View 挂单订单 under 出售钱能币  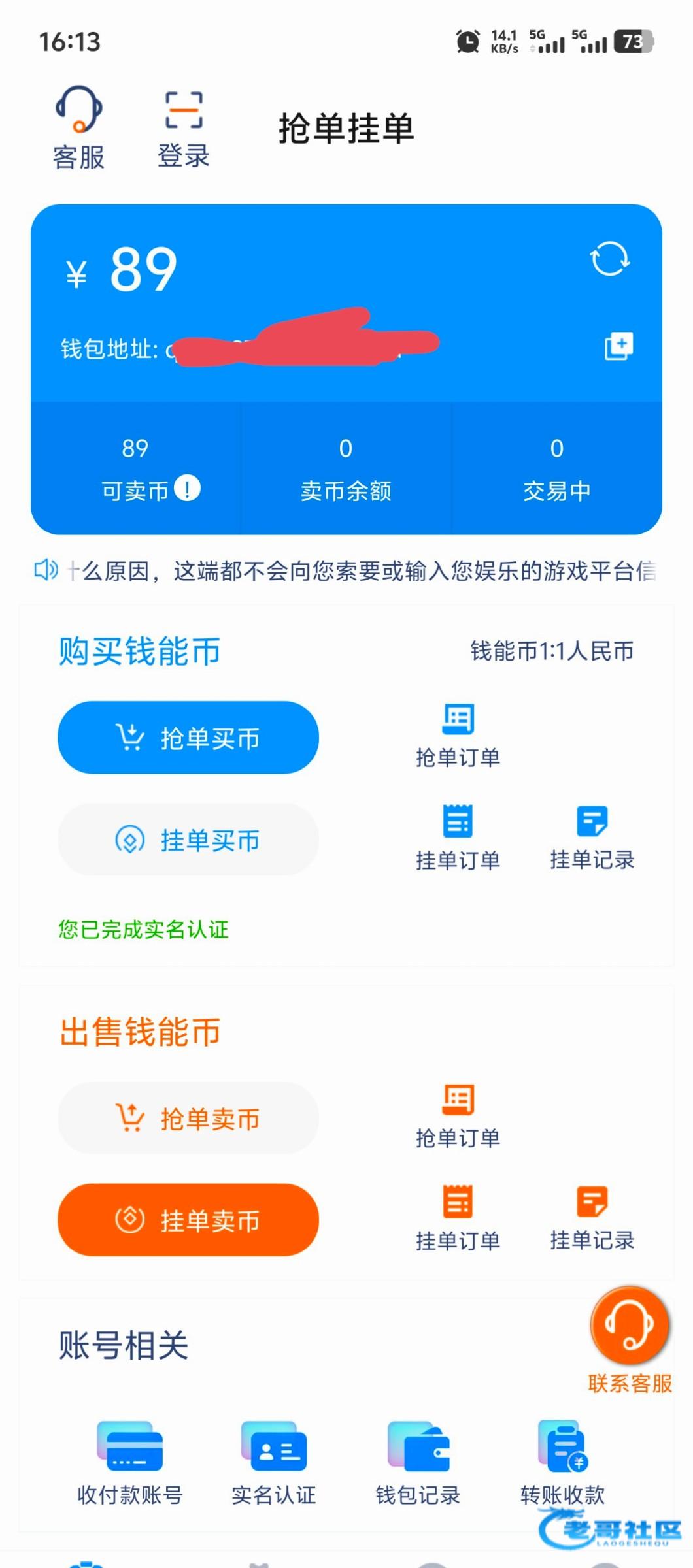click(458, 1217)
